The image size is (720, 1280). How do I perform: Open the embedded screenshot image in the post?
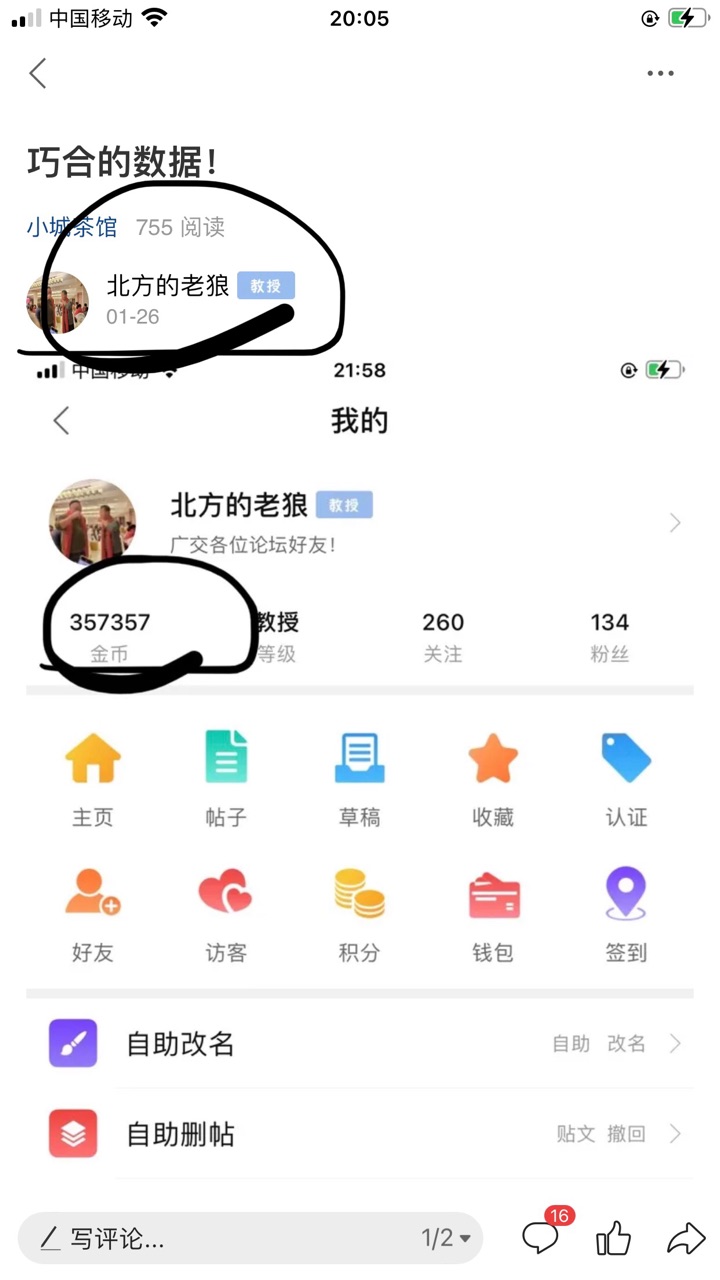[360, 765]
